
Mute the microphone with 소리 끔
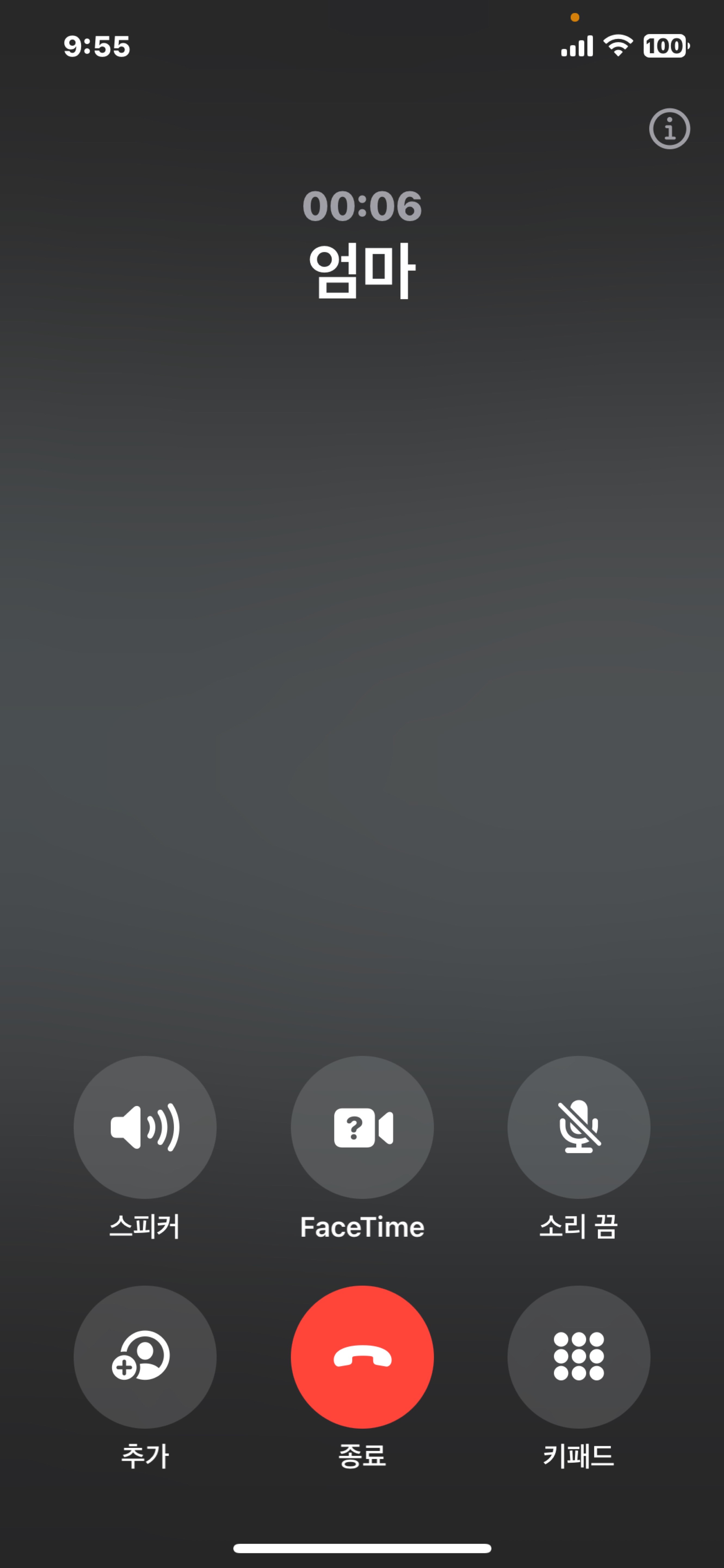click(579, 1127)
